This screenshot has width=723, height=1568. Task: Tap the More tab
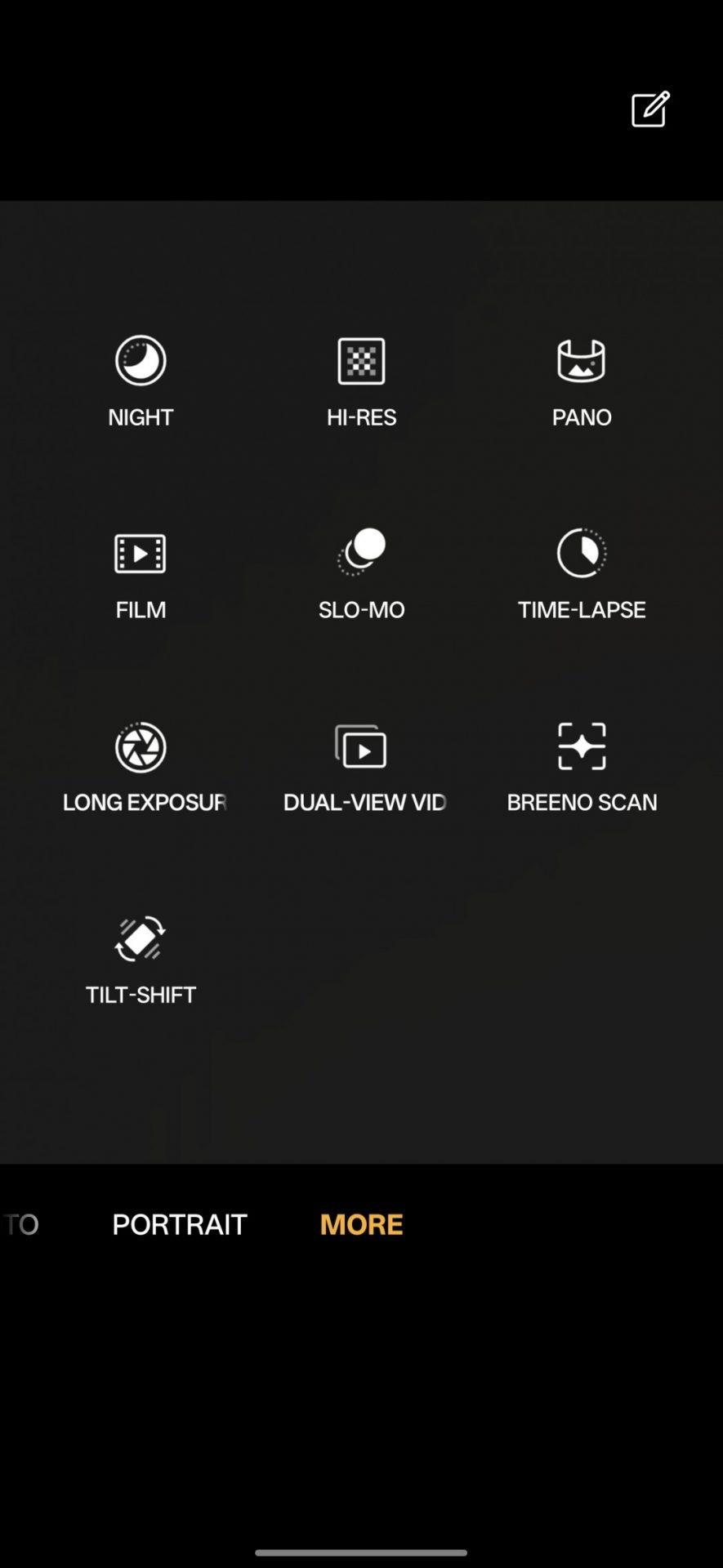pos(361,1224)
